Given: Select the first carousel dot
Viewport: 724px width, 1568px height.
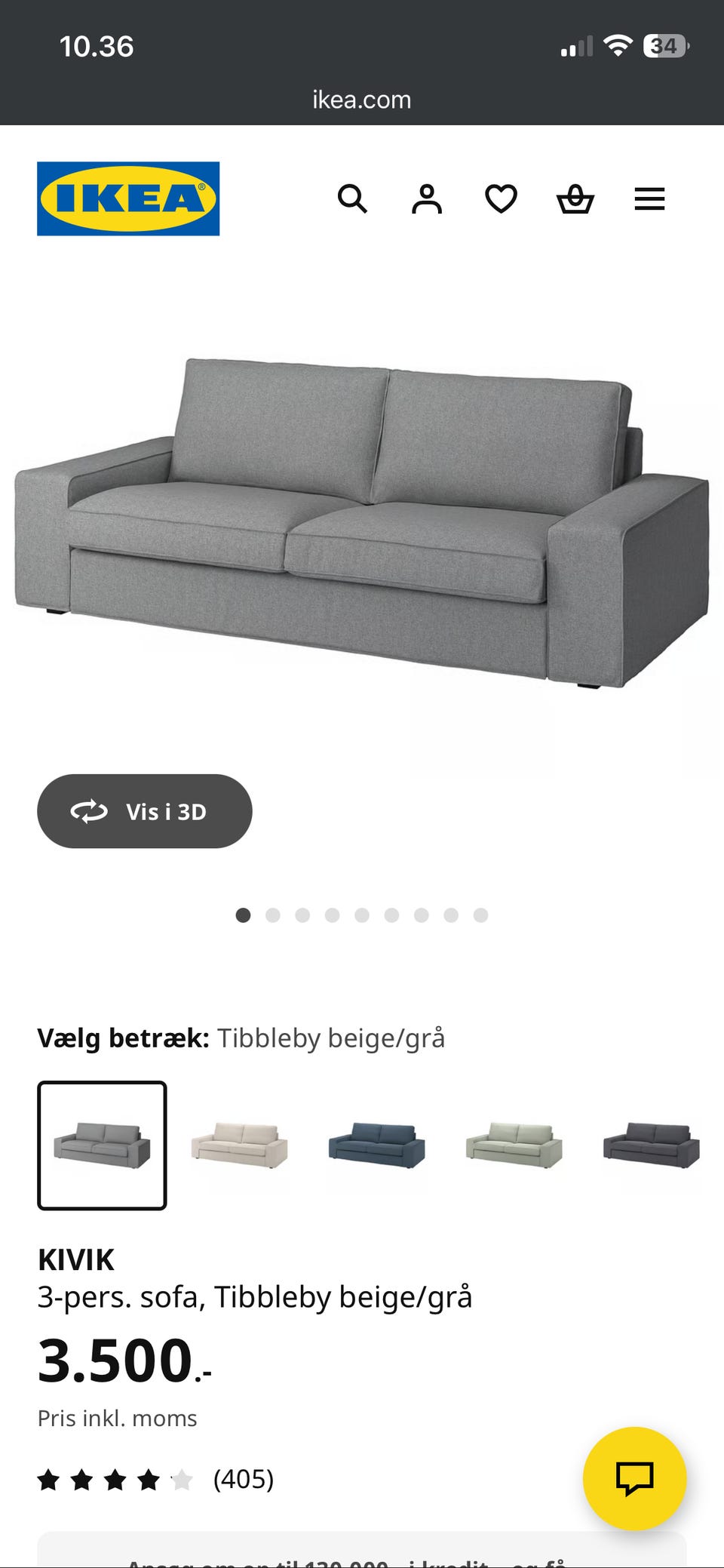Looking at the screenshot, I should point(244,915).
